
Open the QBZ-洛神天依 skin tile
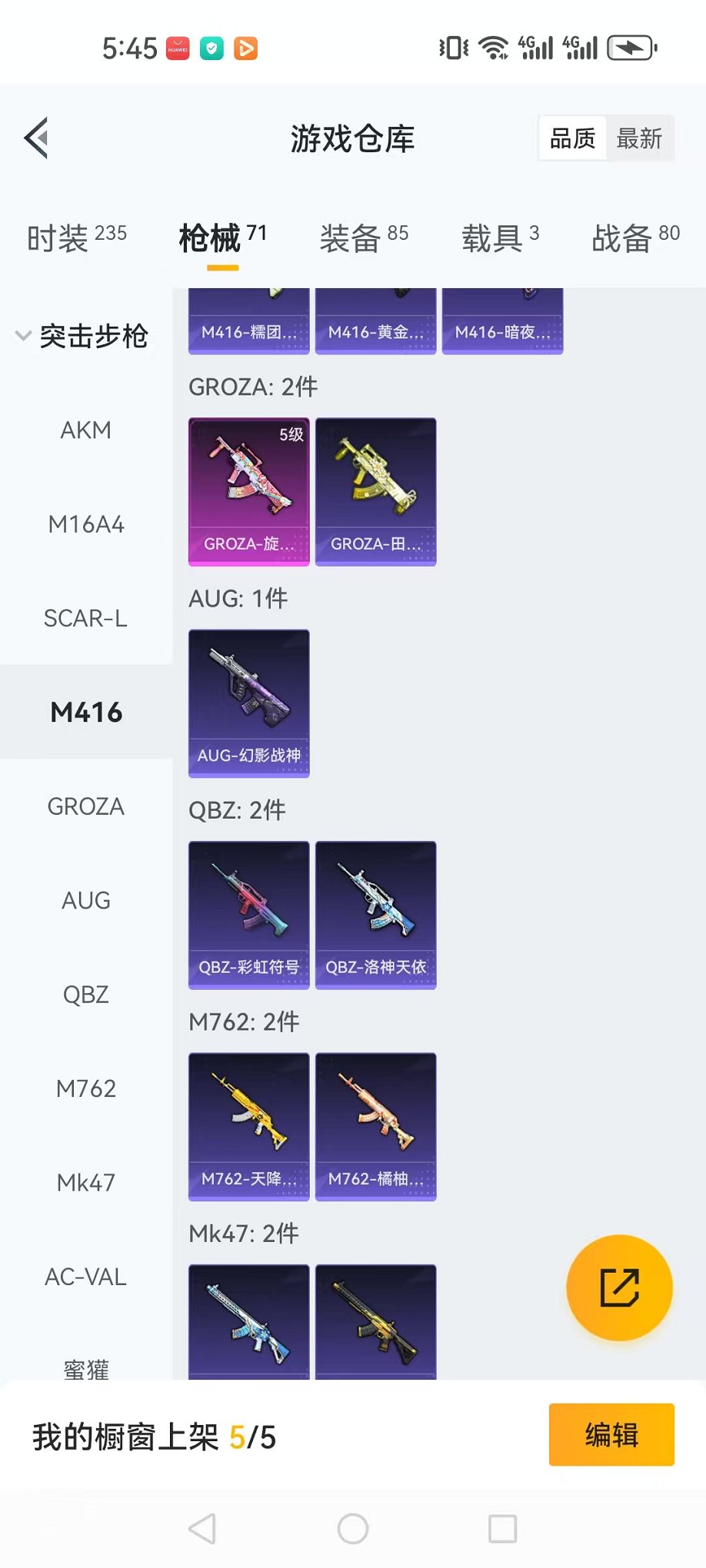tap(375, 915)
